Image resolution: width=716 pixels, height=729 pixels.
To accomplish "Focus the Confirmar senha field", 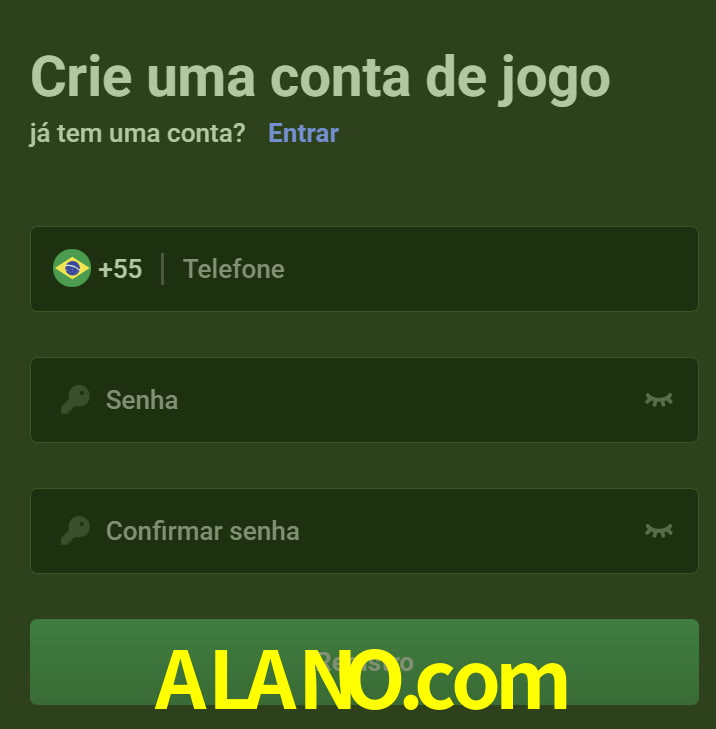I will (360, 531).
